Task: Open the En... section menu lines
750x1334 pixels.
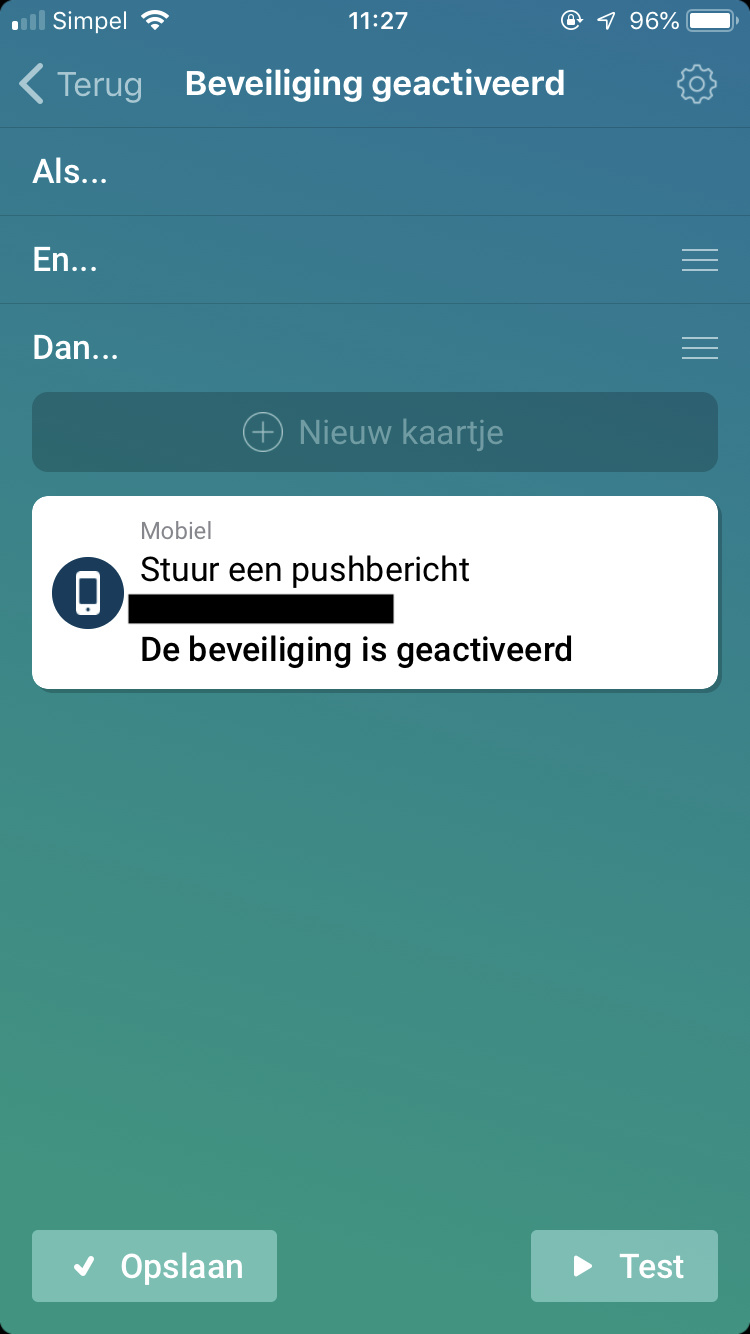Action: tap(699, 260)
